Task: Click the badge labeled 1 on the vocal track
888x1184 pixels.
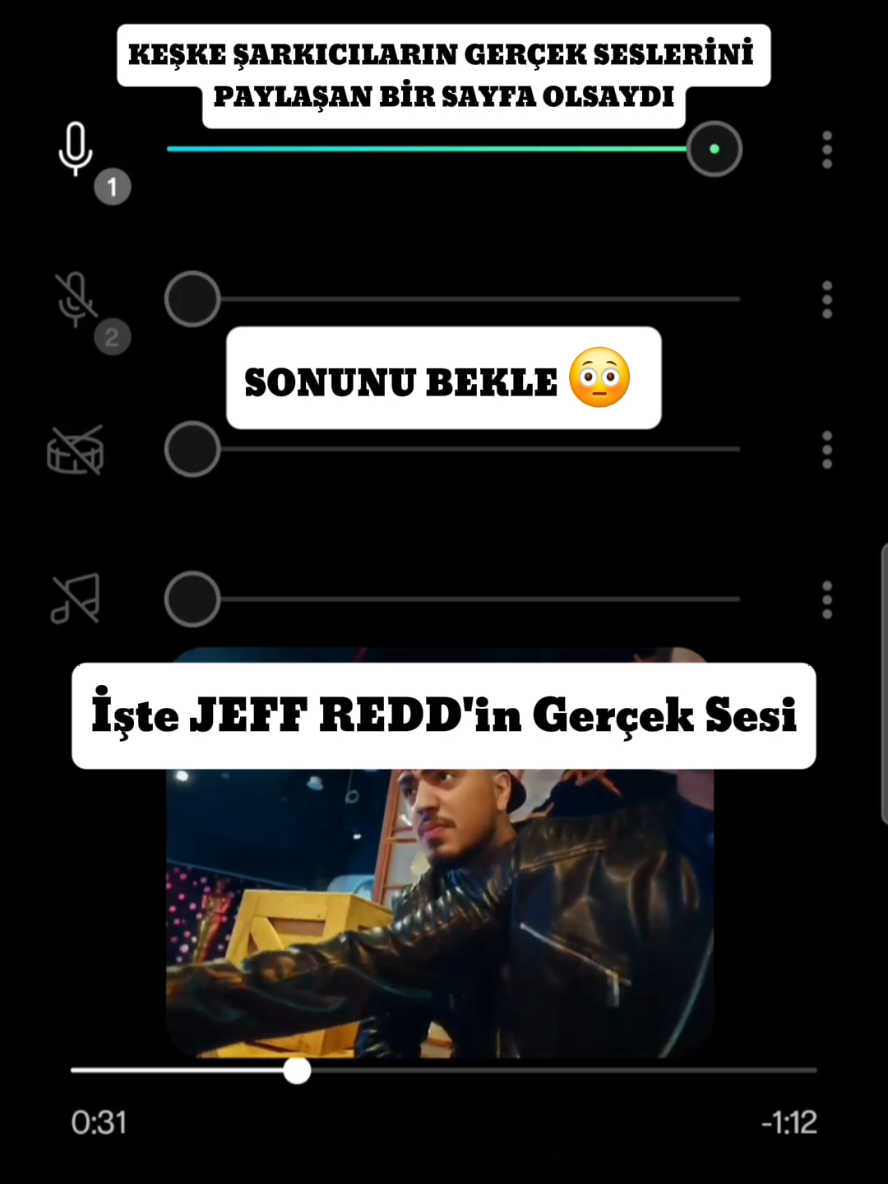Action: pyautogui.click(x=112, y=186)
